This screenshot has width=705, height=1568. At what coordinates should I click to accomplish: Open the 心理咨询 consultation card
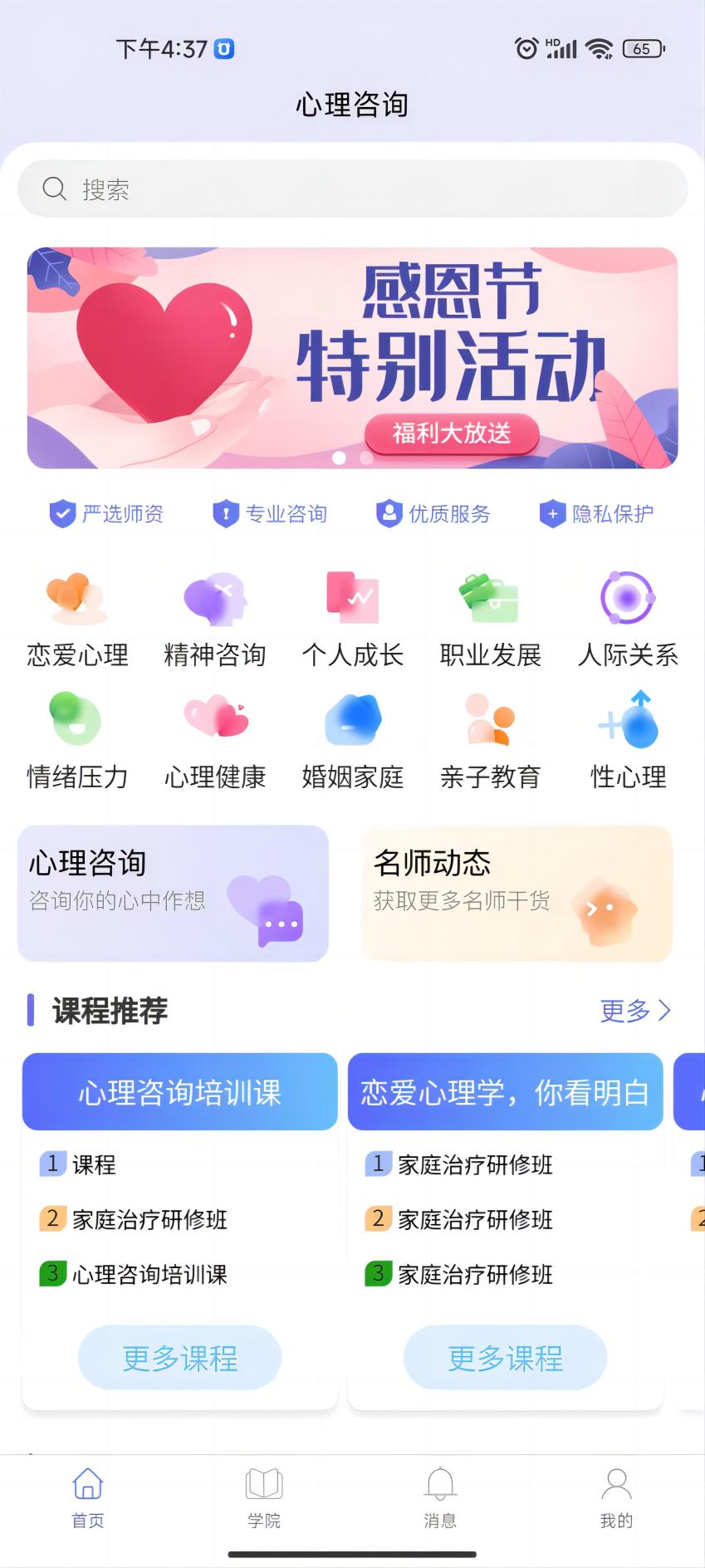click(173, 893)
